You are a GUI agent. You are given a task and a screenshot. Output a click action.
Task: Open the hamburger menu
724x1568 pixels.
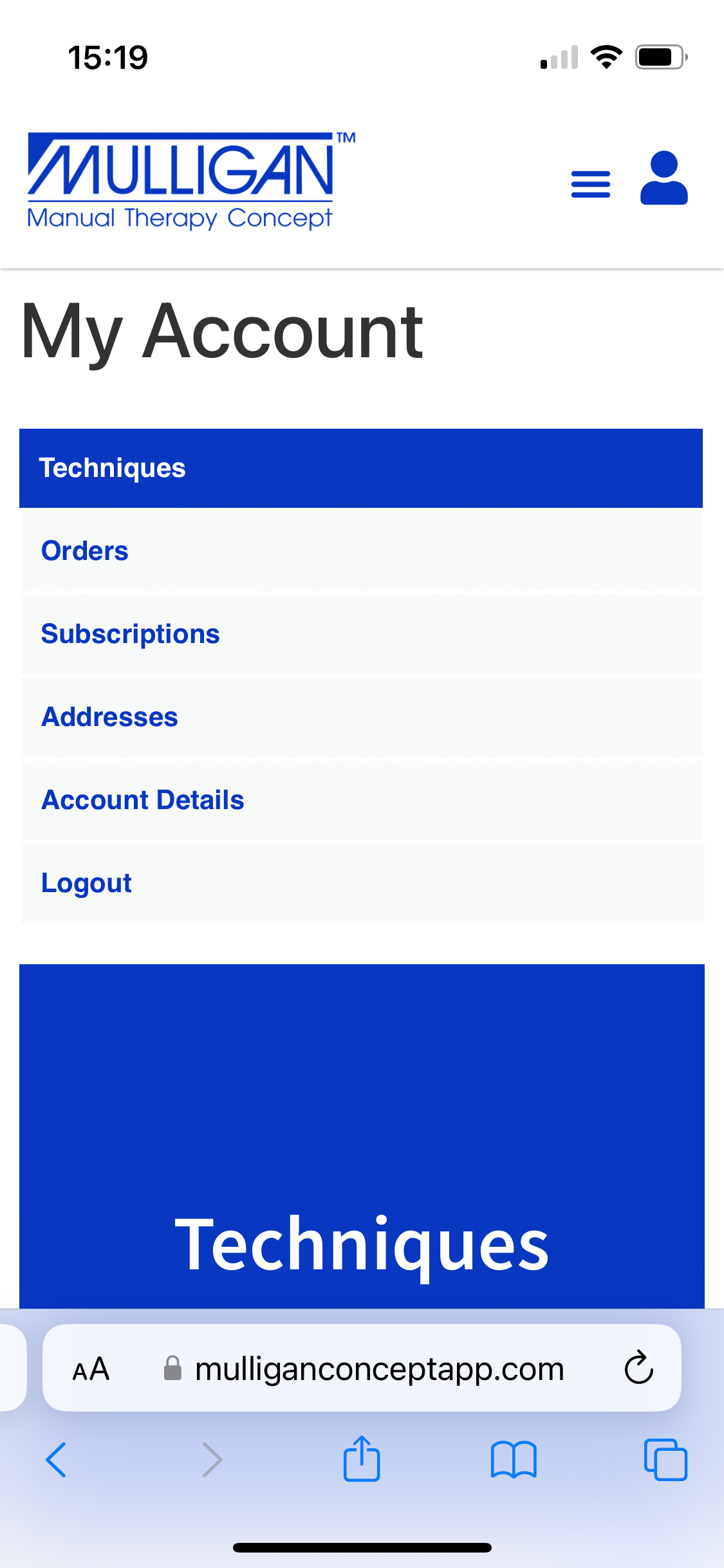coord(590,184)
